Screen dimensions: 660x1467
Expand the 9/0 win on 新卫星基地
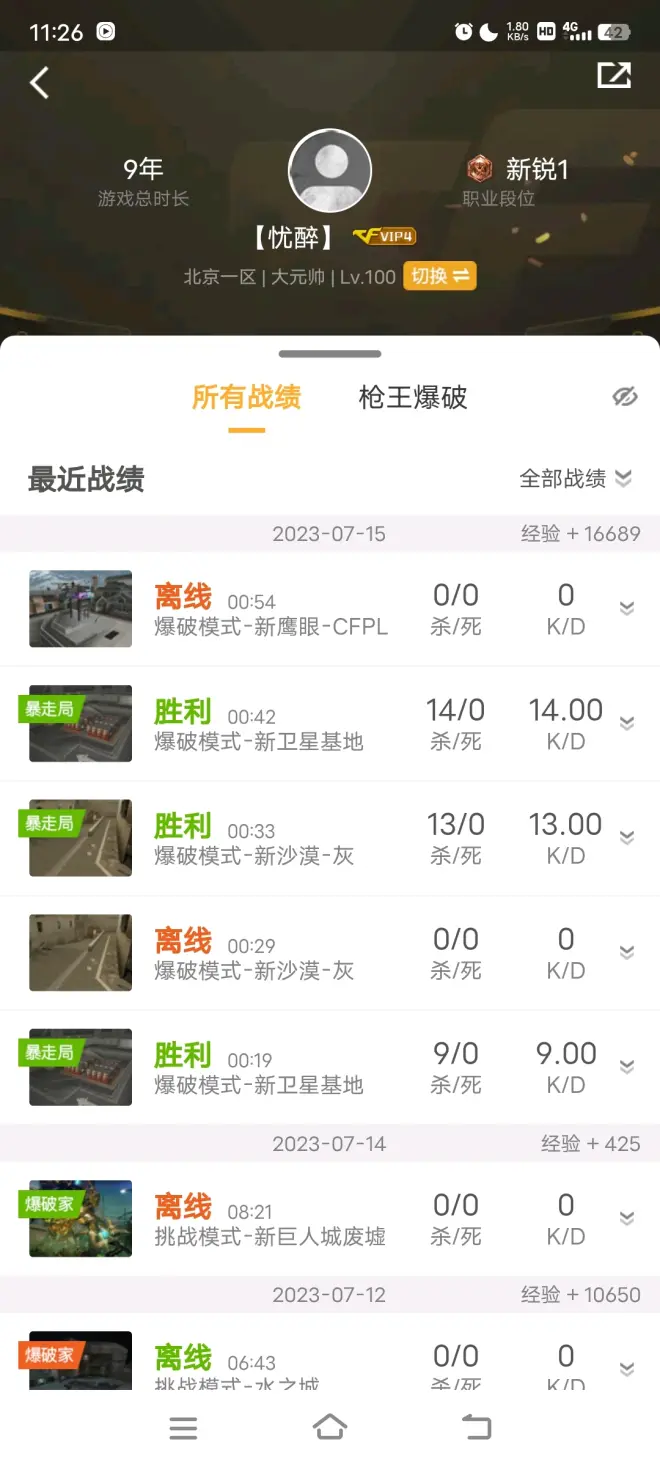pyautogui.click(x=627, y=1067)
